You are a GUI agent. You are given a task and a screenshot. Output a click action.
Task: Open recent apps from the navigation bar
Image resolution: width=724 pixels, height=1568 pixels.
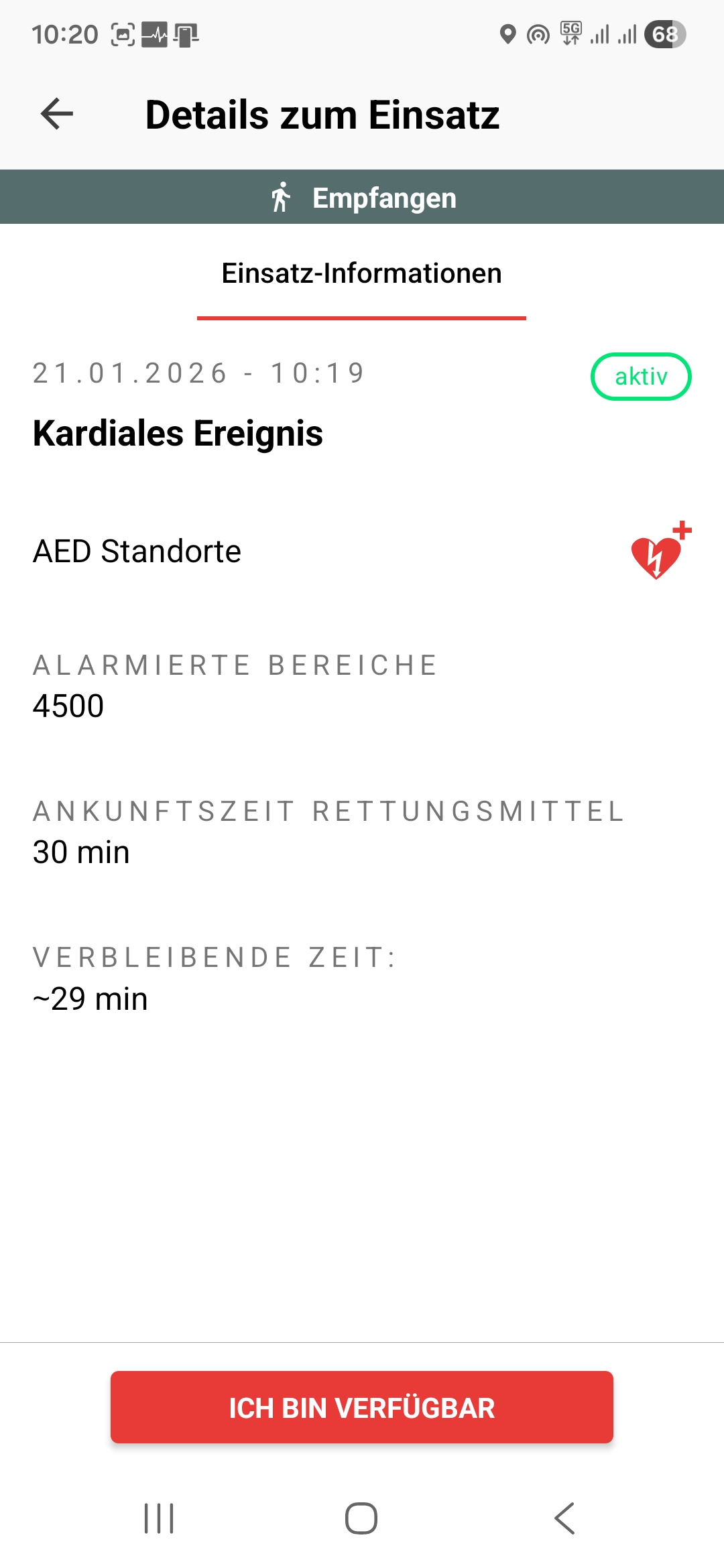(x=159, y=1518)
